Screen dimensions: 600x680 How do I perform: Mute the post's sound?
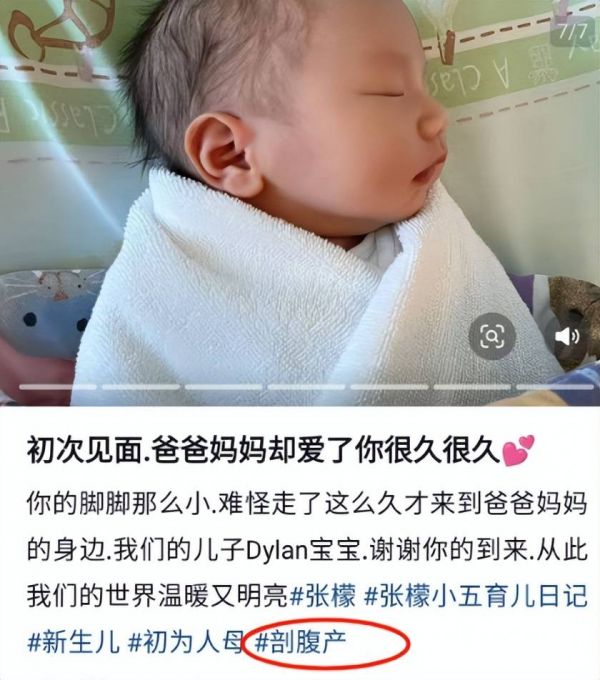point(567,336)
